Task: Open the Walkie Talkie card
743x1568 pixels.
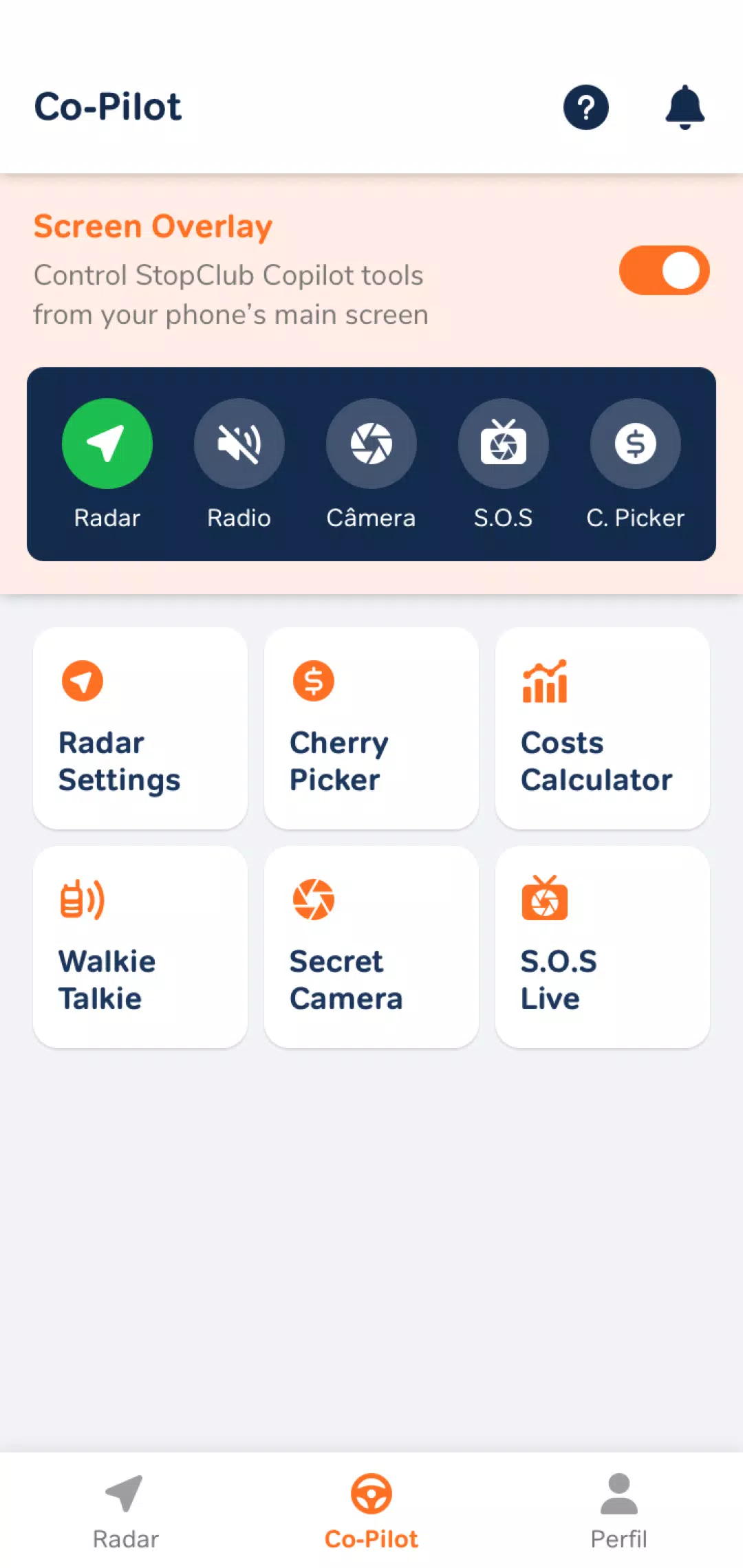Action: (x=140, y=946)
